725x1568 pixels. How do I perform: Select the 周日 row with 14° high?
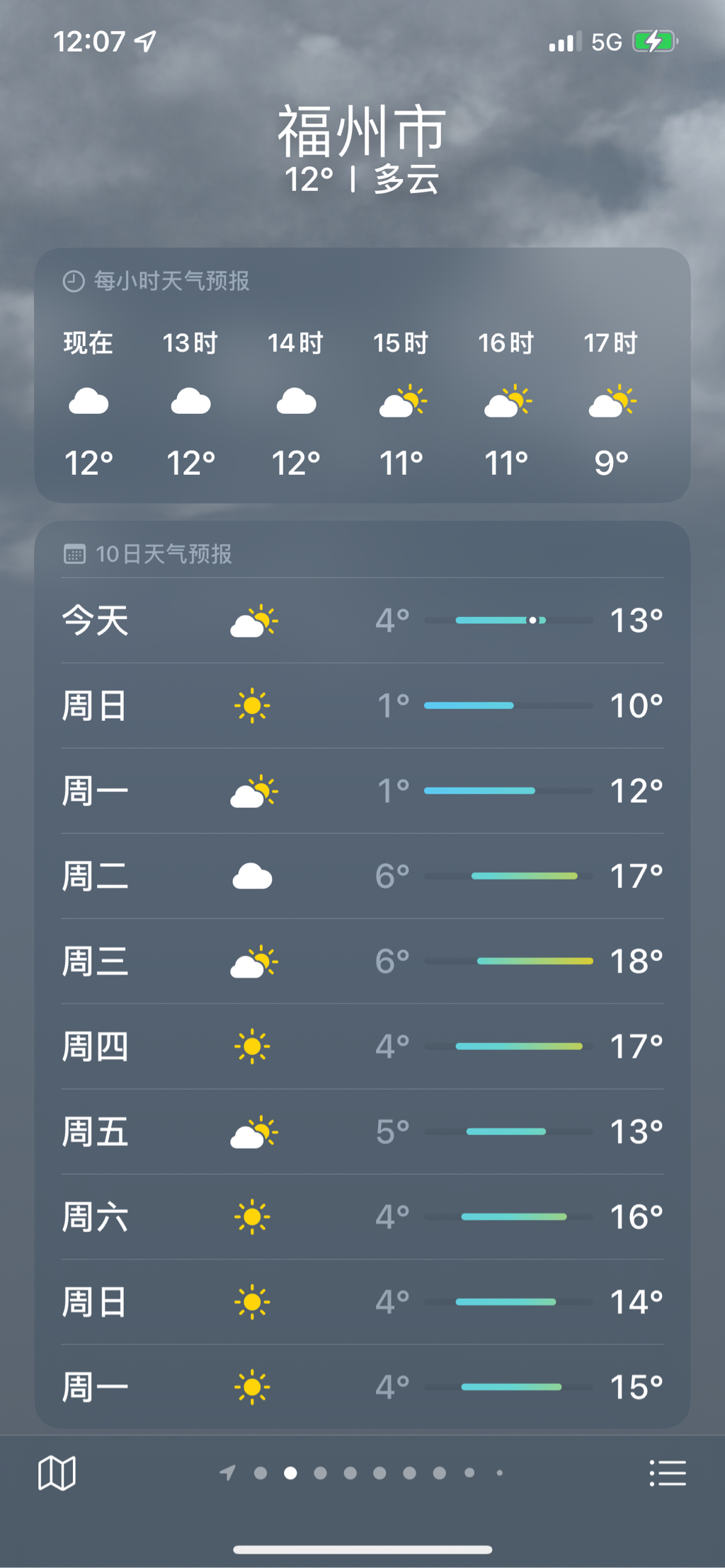362,1301
